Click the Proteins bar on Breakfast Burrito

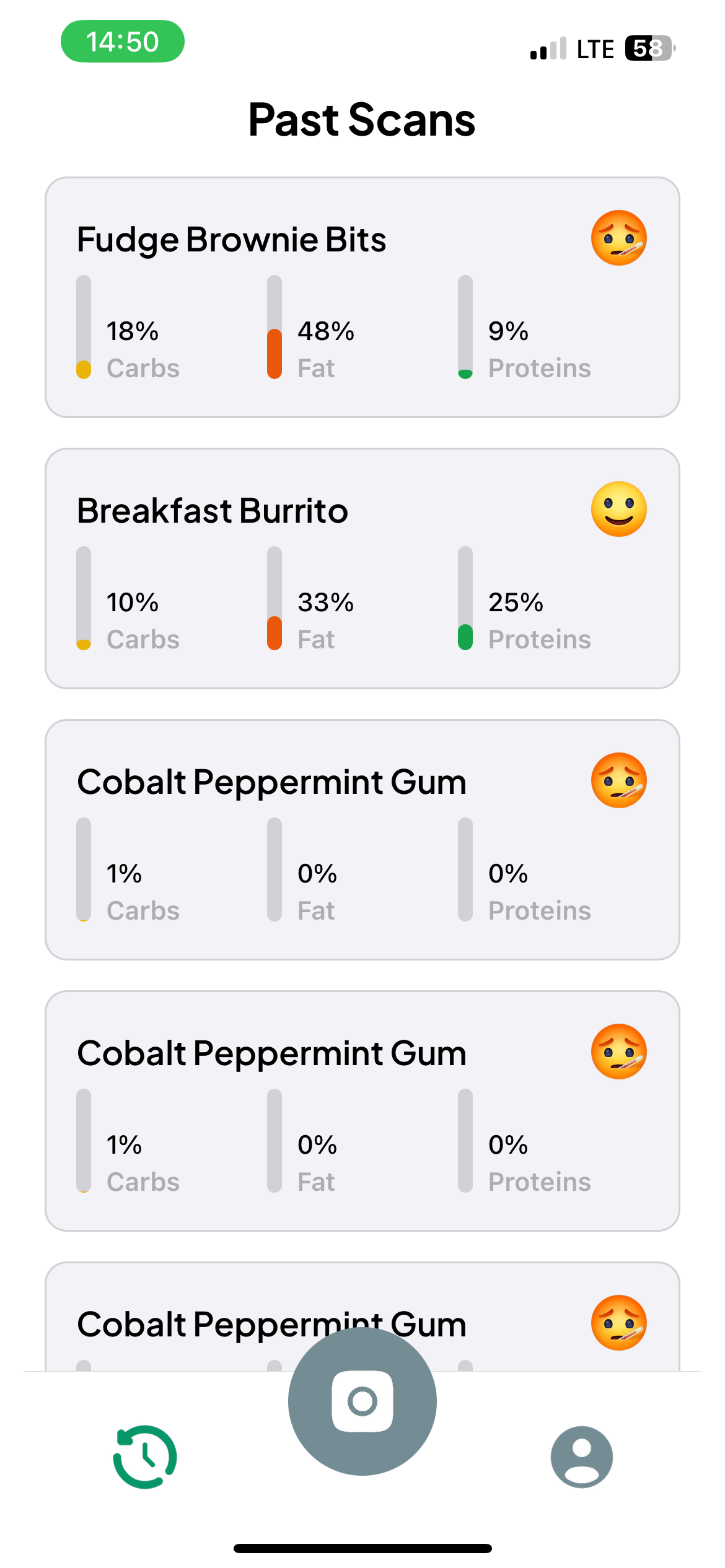466,598
